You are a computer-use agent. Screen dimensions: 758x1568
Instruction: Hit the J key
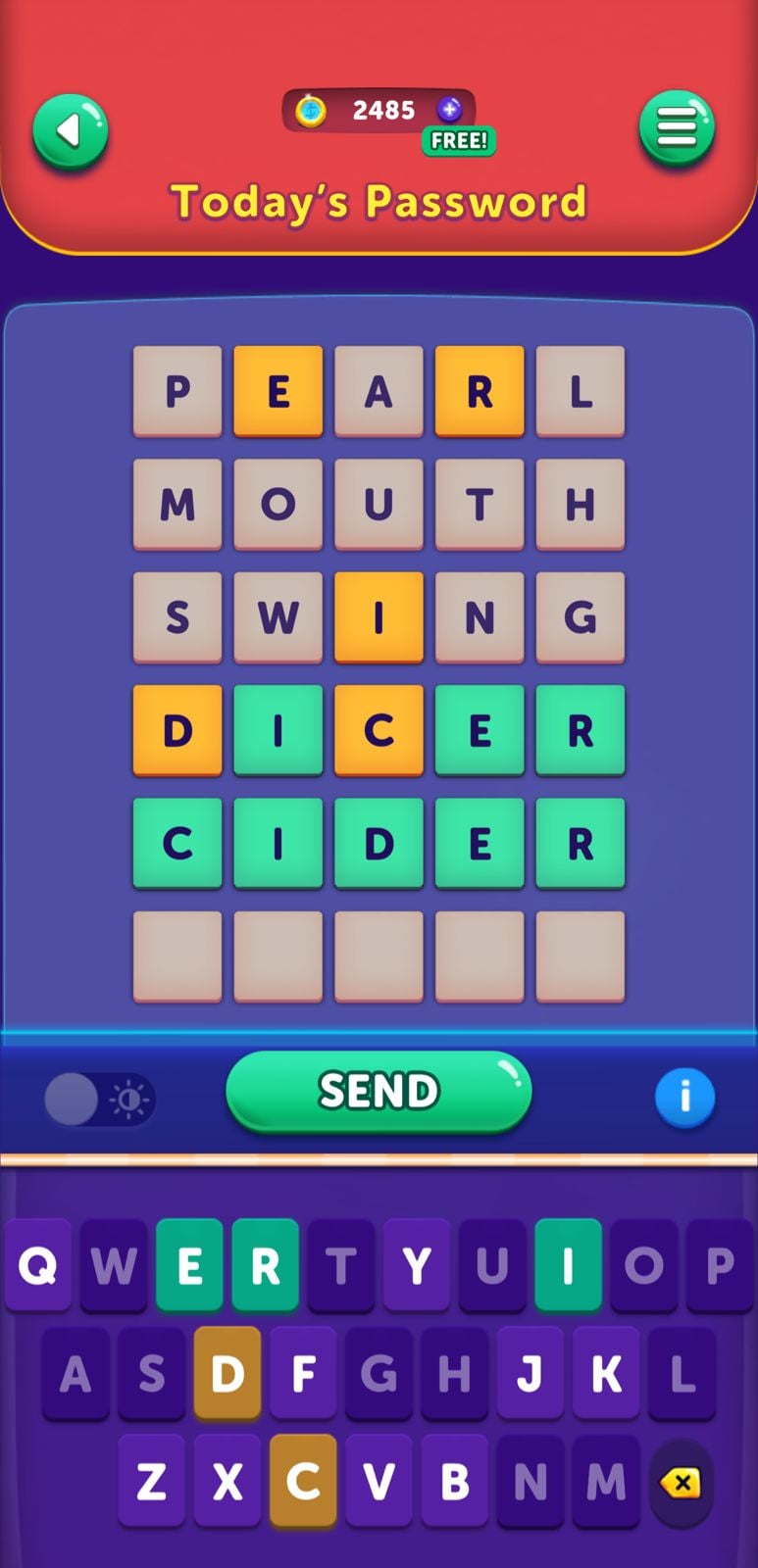530,1374
